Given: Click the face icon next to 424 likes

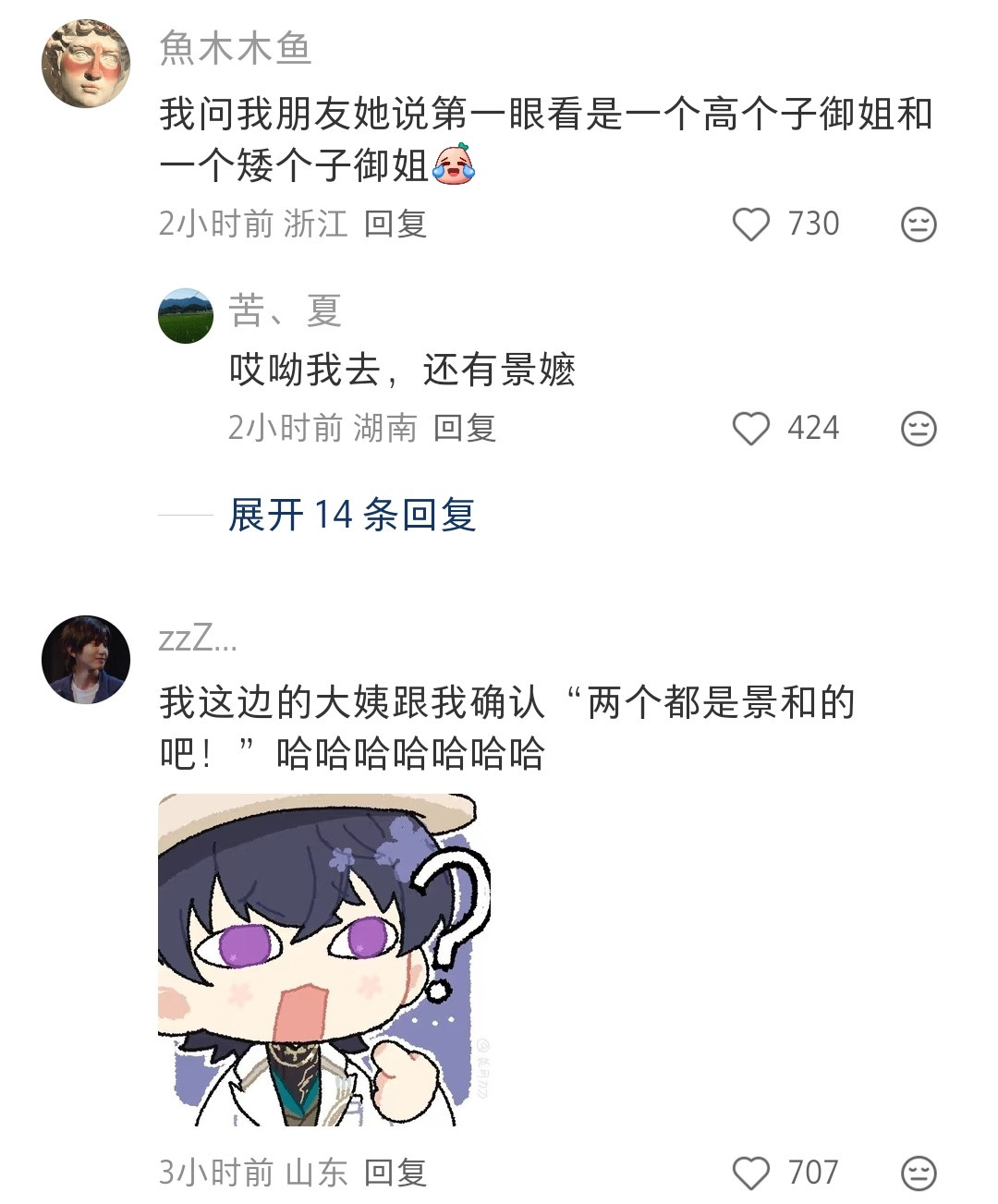Looking at the screenshot, I should tap(917, 427).
